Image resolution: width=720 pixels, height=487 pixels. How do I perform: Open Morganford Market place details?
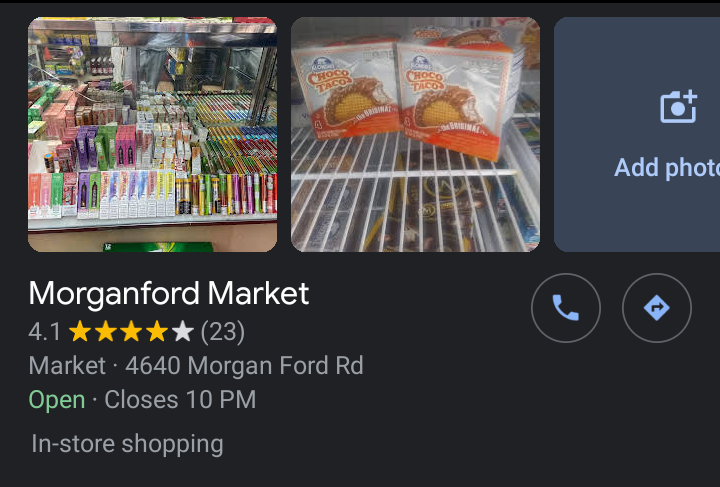[x=169, y=294]
